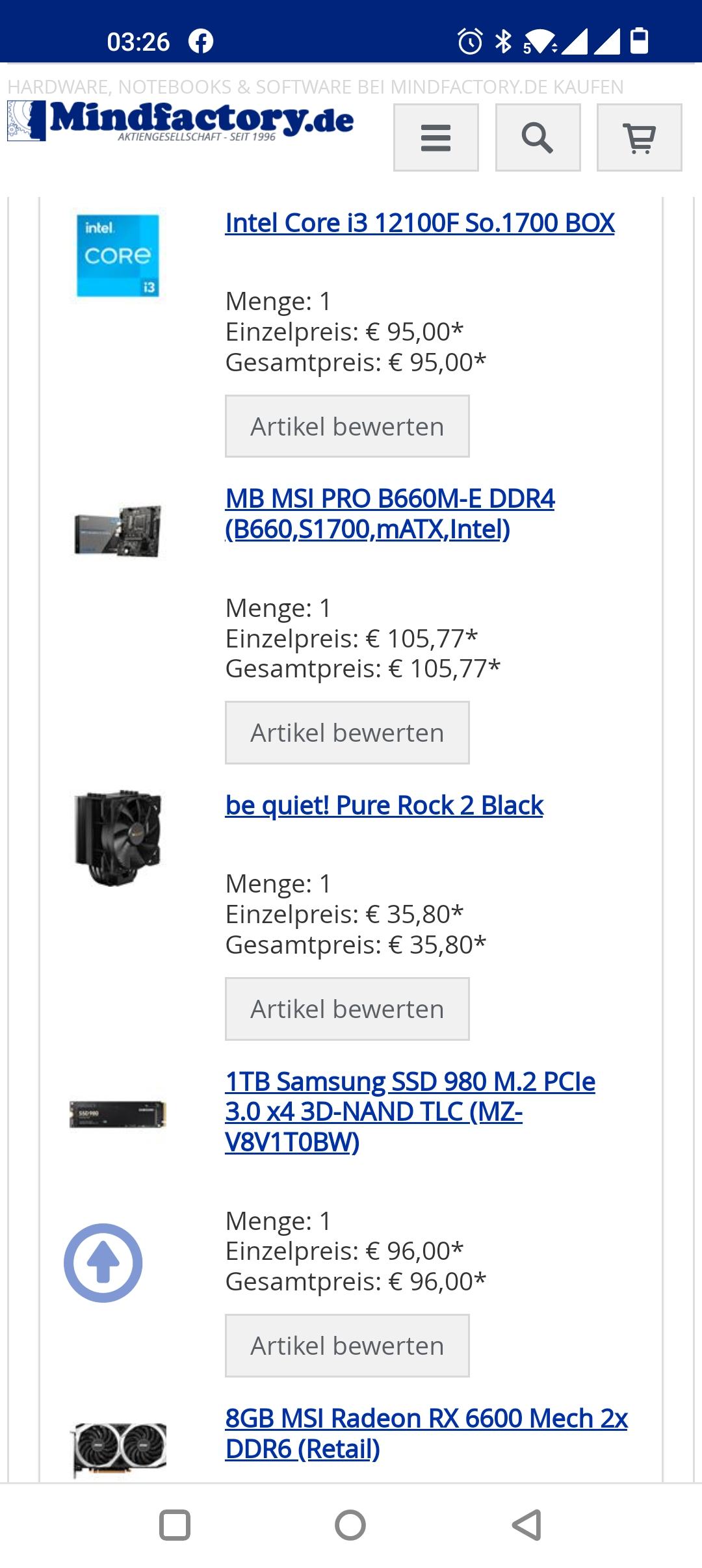Go to the Mindfactory.de homepage logo

click(x=181, y=121)
